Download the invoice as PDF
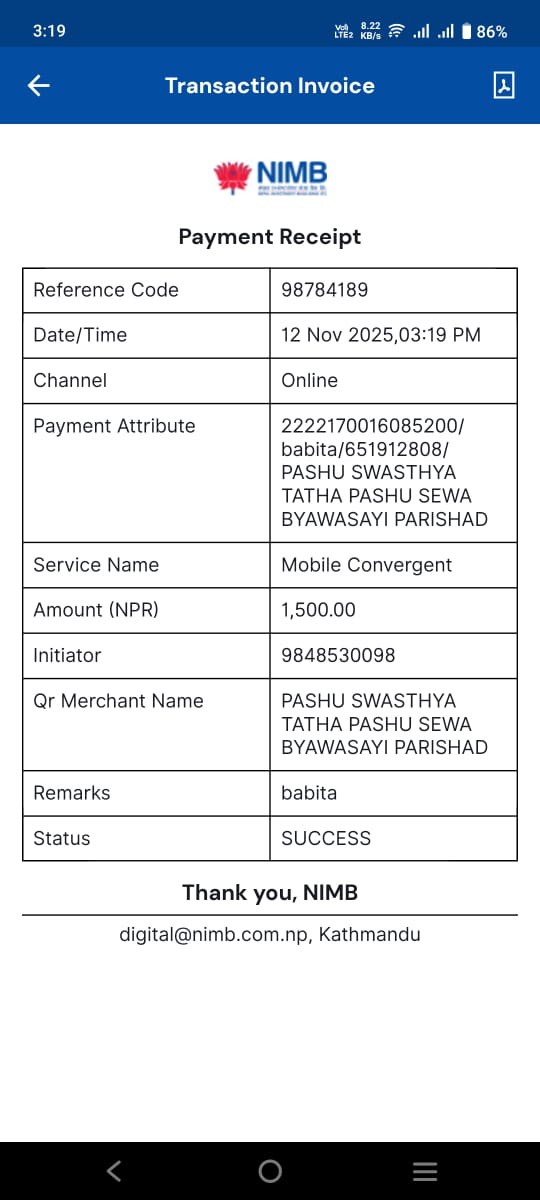 pyautogui.click(x=504, y=86)
